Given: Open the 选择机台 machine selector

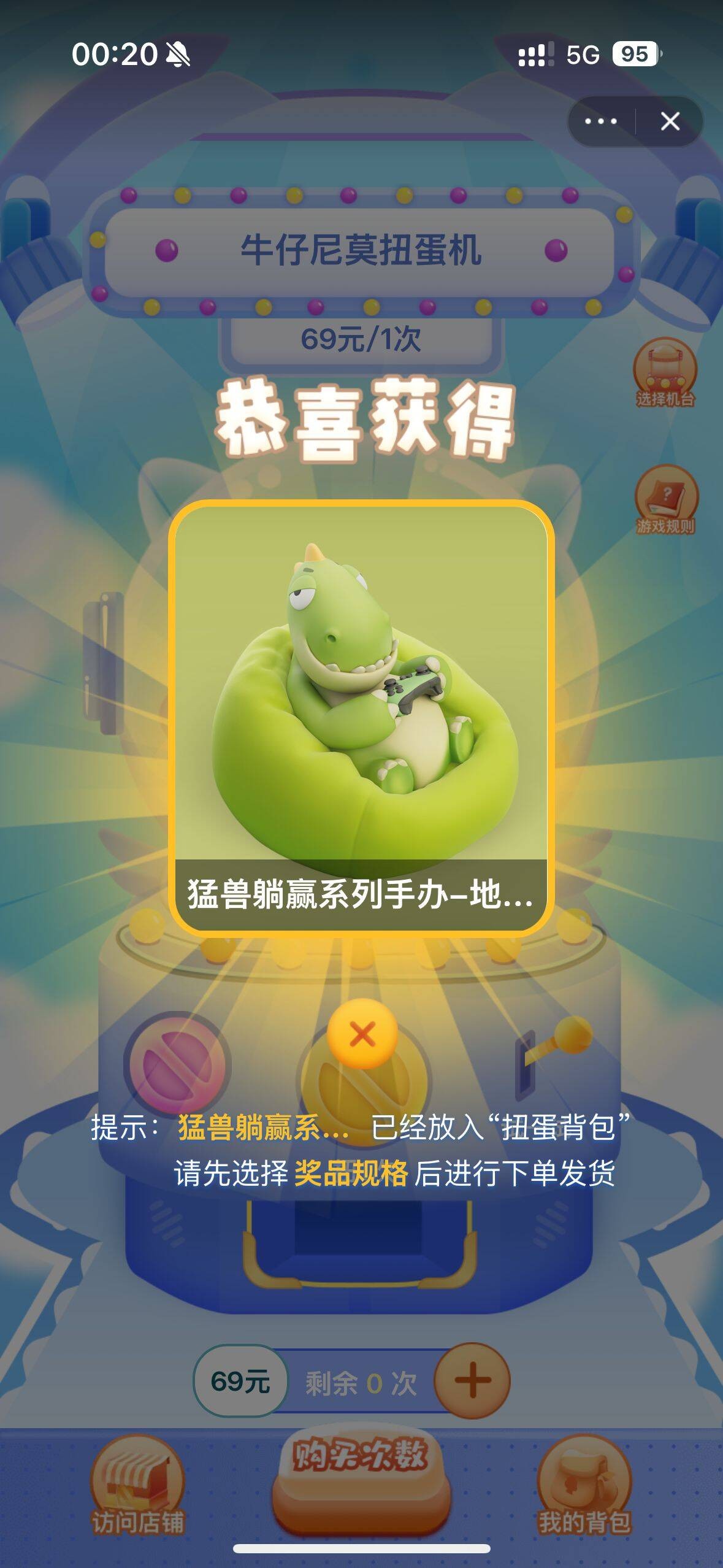Looking at the screenshot, I should click(665, 374).
